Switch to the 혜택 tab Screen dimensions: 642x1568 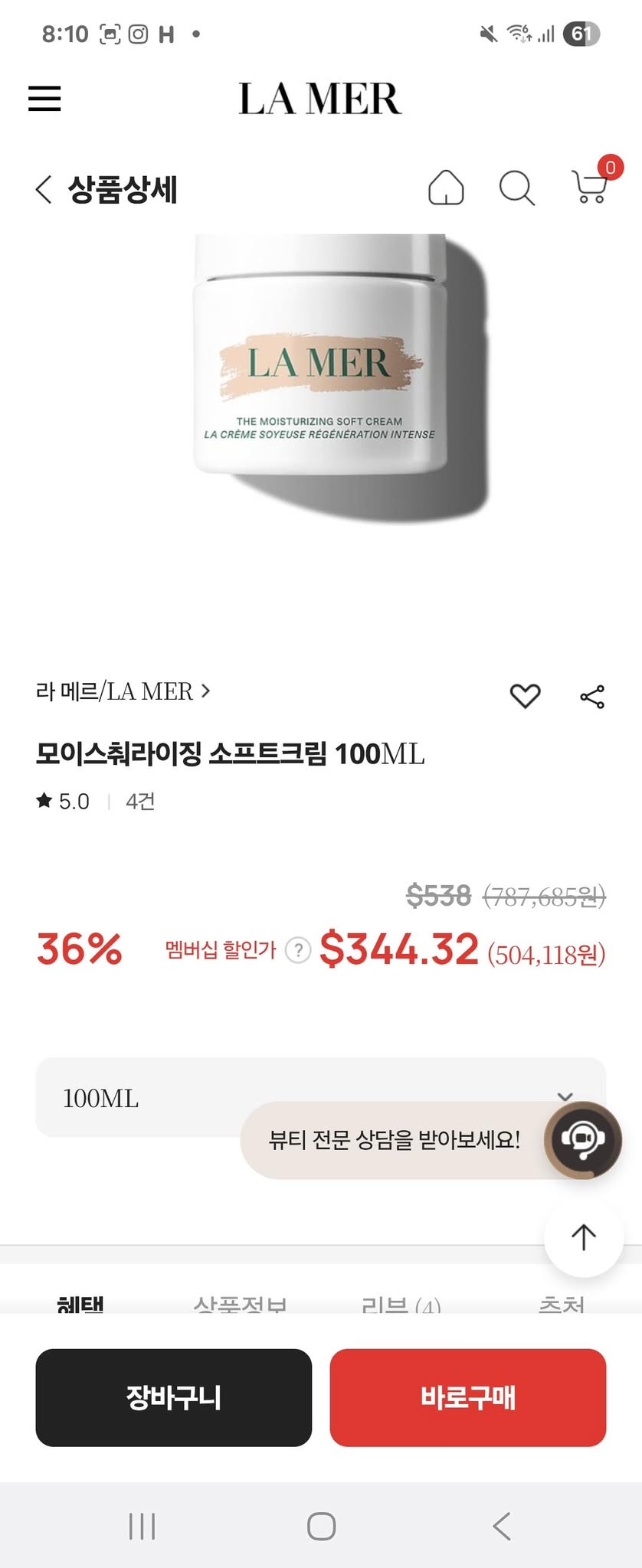click(80, 1304)
